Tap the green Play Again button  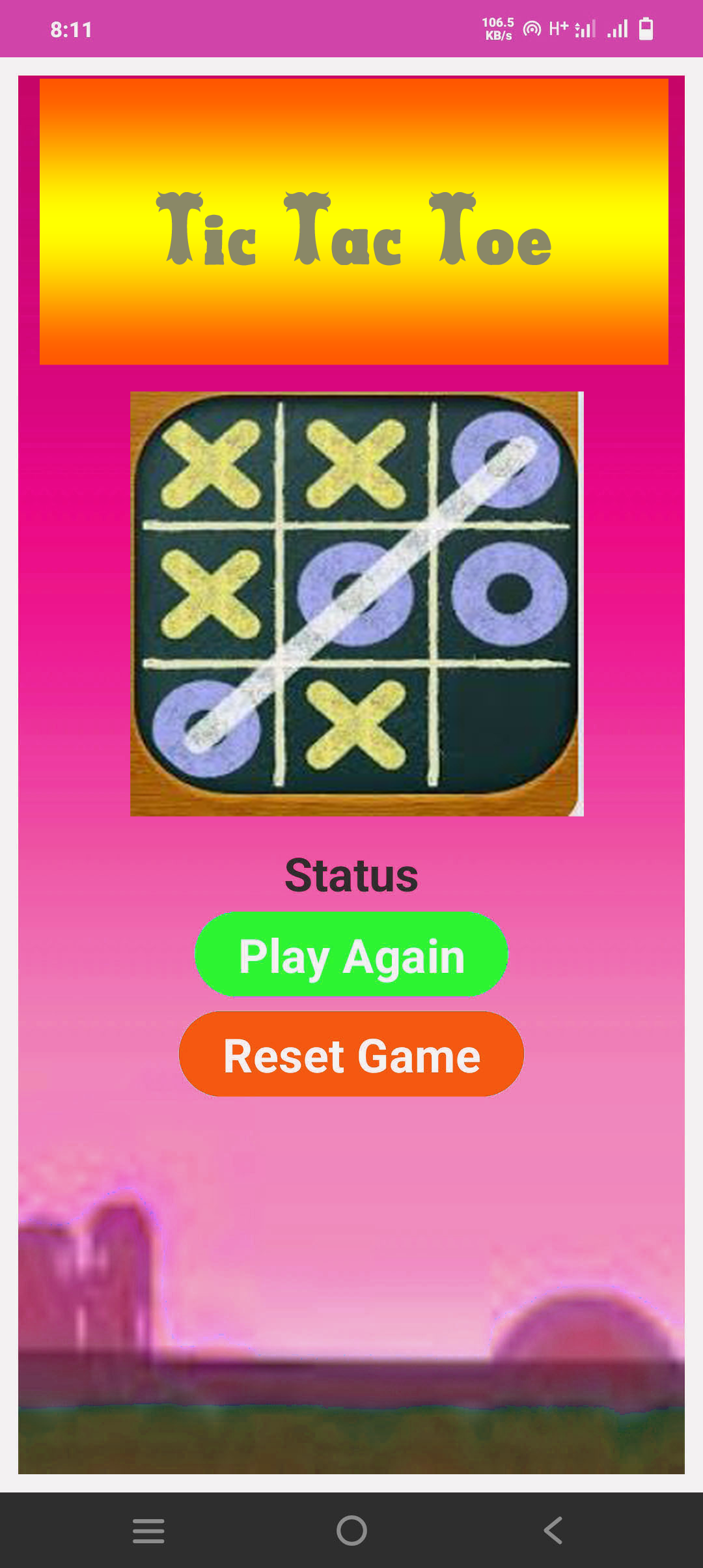(351, 955)
